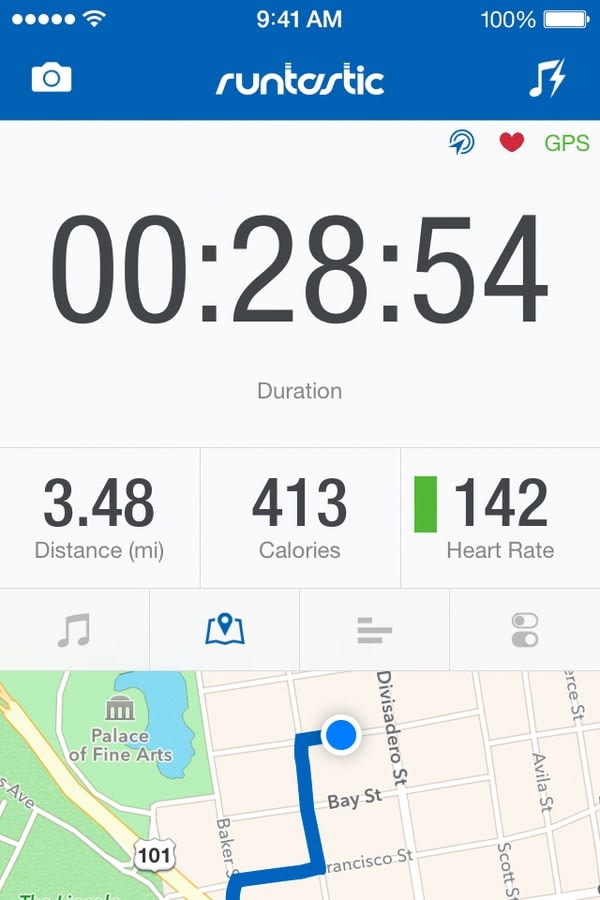Open the camera to take a photo
Image resolution: width=600 pixels, height=900 pixels.
51,78
